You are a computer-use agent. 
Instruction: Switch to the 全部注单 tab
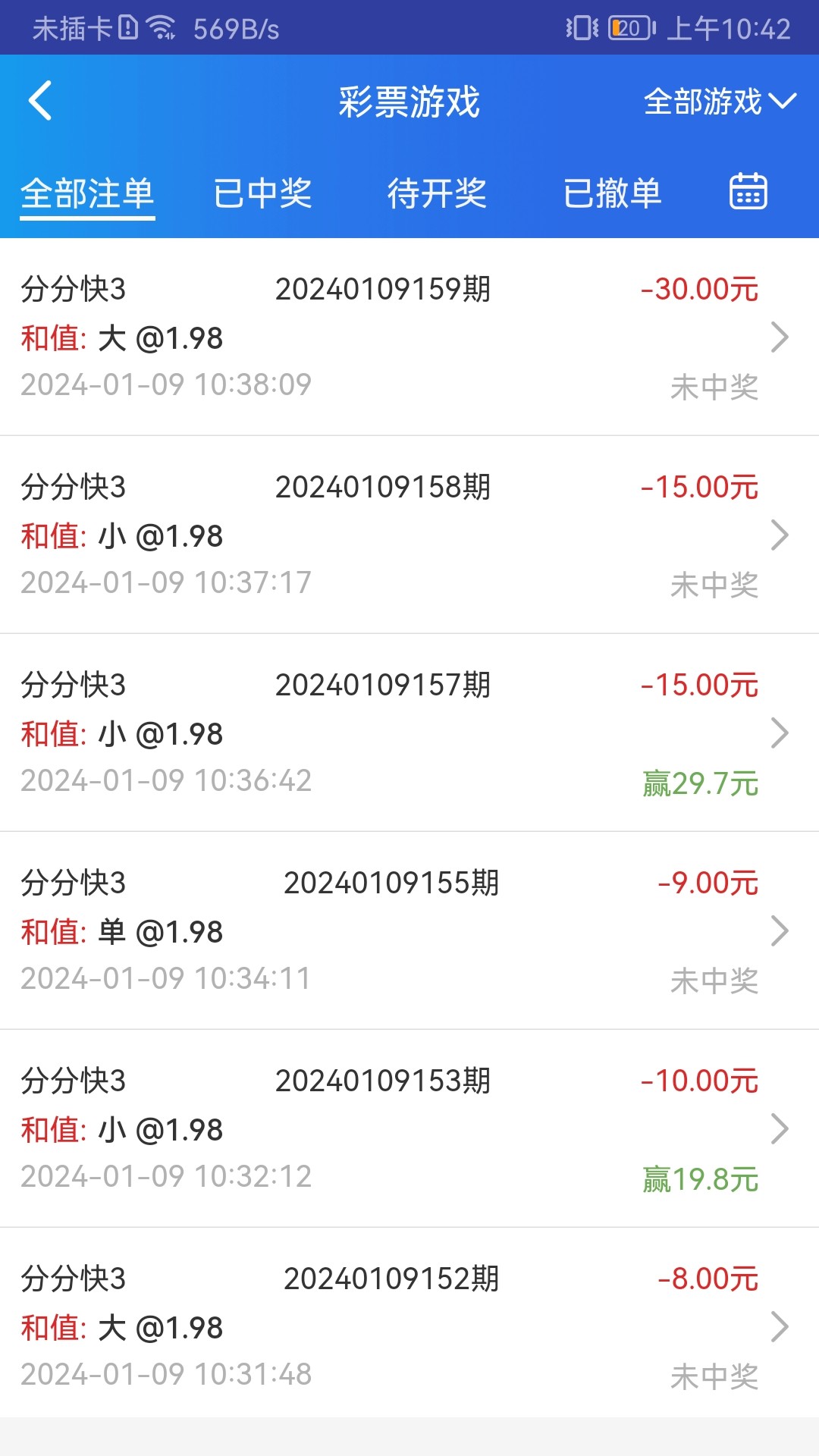tap(87, 193)
